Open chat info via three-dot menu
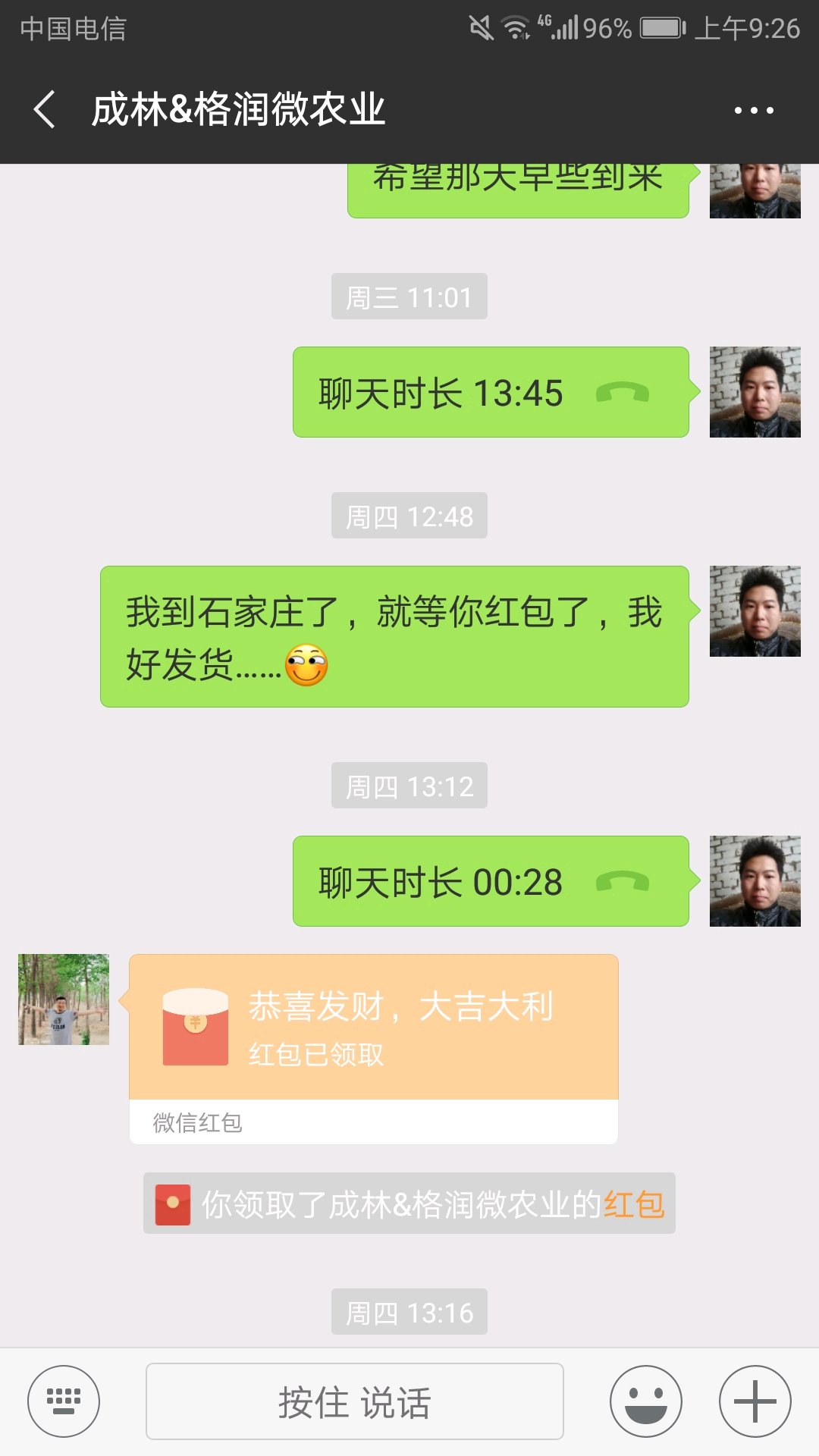The height and width of the screenshot is (1456, 819). click(x=754, y=111)
